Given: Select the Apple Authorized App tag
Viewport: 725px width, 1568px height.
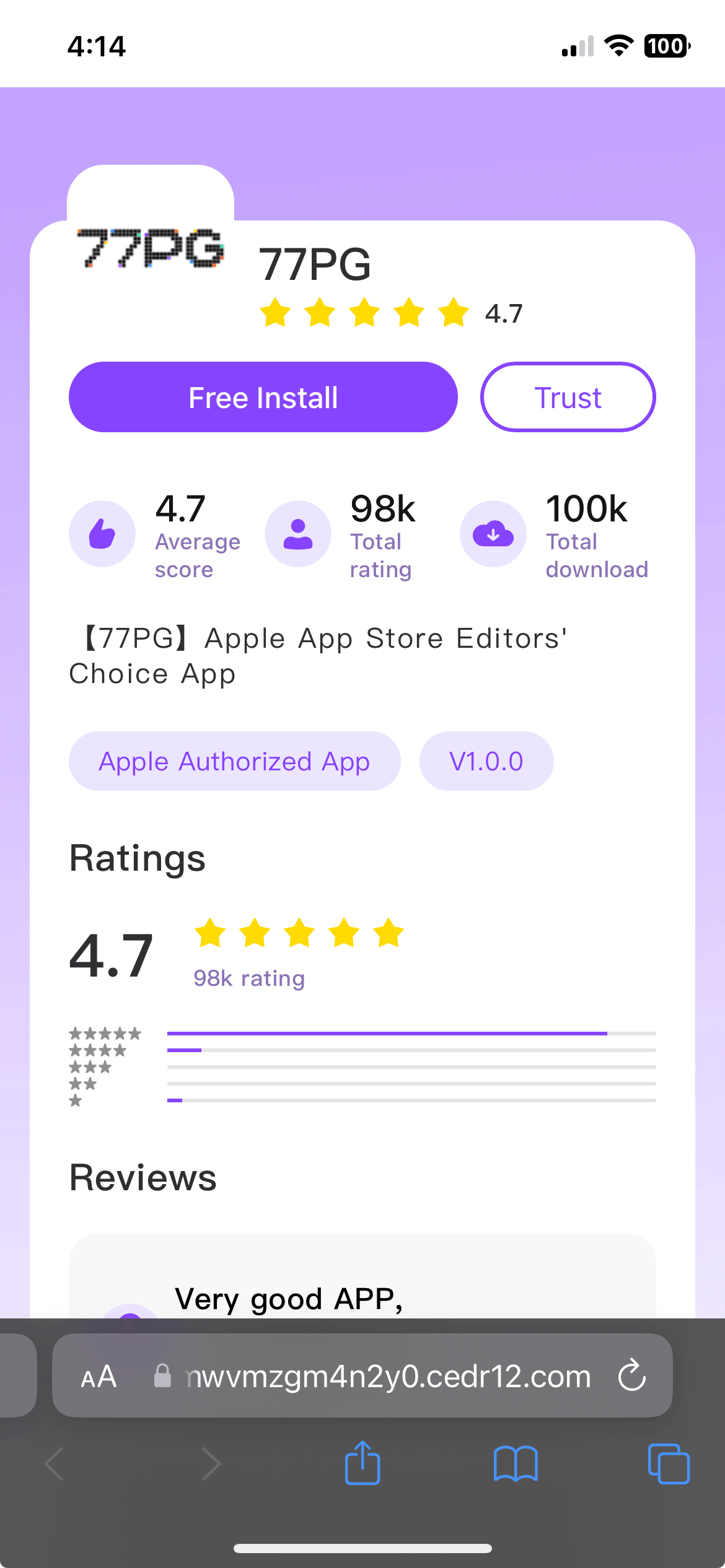Looking at the screenshot, I should 234,761.
